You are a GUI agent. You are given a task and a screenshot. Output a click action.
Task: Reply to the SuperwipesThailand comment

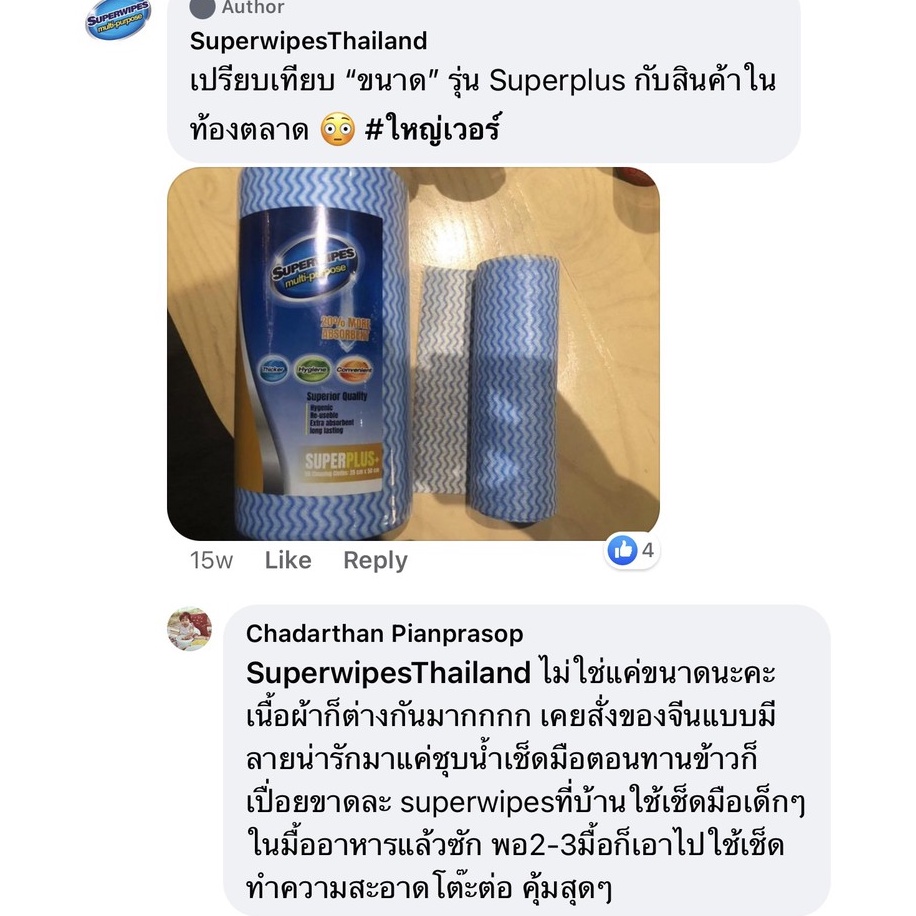pyautogui.click(x=375, y=560)
